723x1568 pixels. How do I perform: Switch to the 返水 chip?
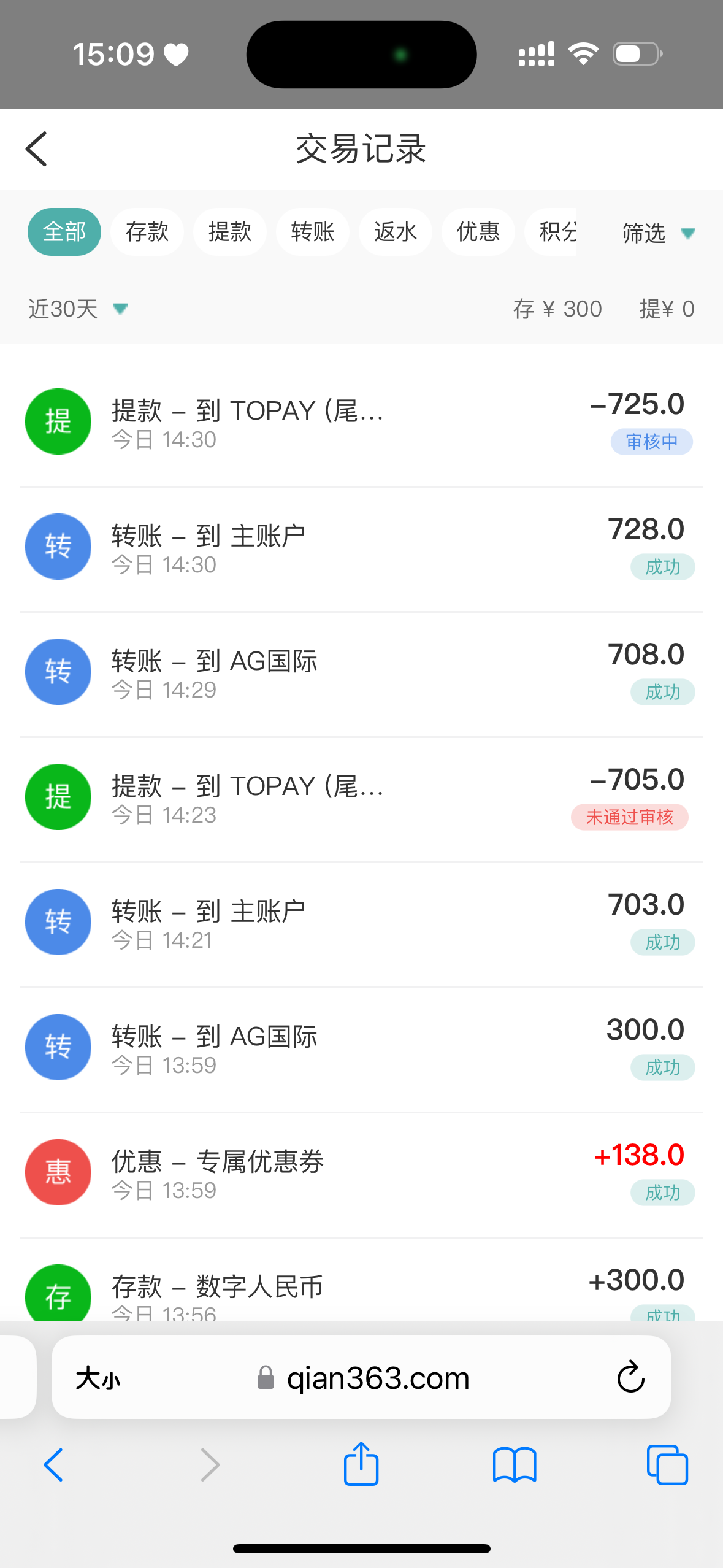(396, 232)
